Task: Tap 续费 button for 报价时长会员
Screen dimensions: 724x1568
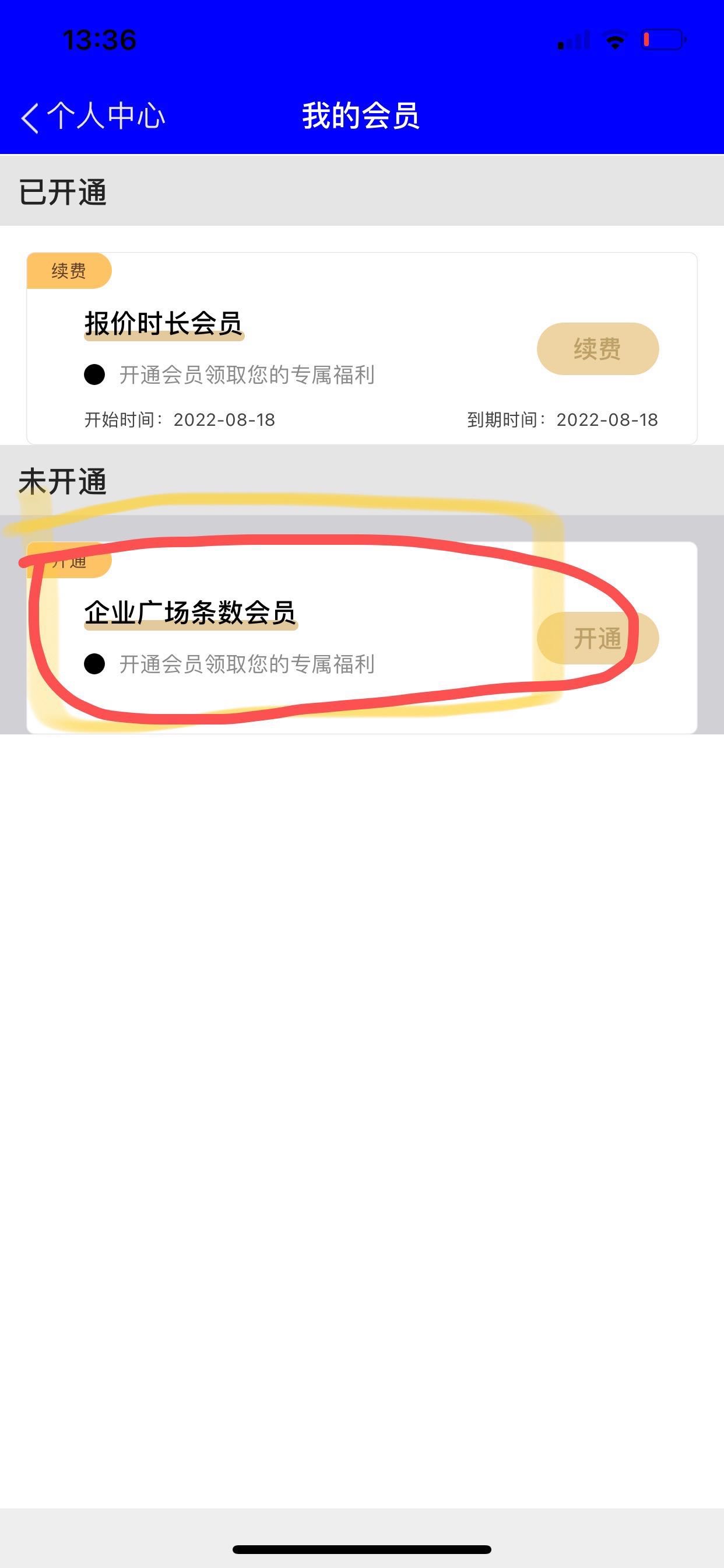Action: (x=597, y=349)
